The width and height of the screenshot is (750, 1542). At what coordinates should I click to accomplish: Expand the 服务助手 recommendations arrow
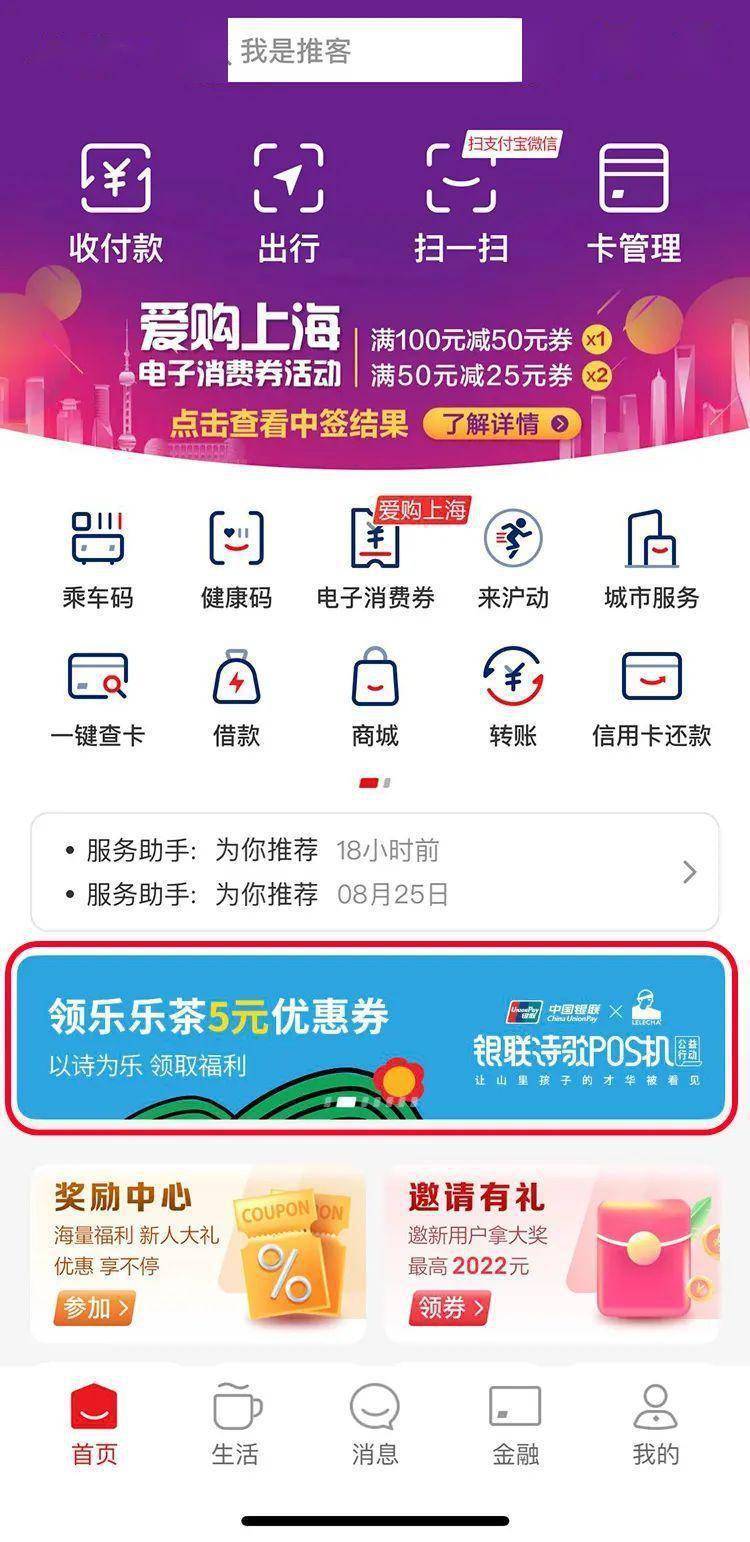click(x=689, y=873)
